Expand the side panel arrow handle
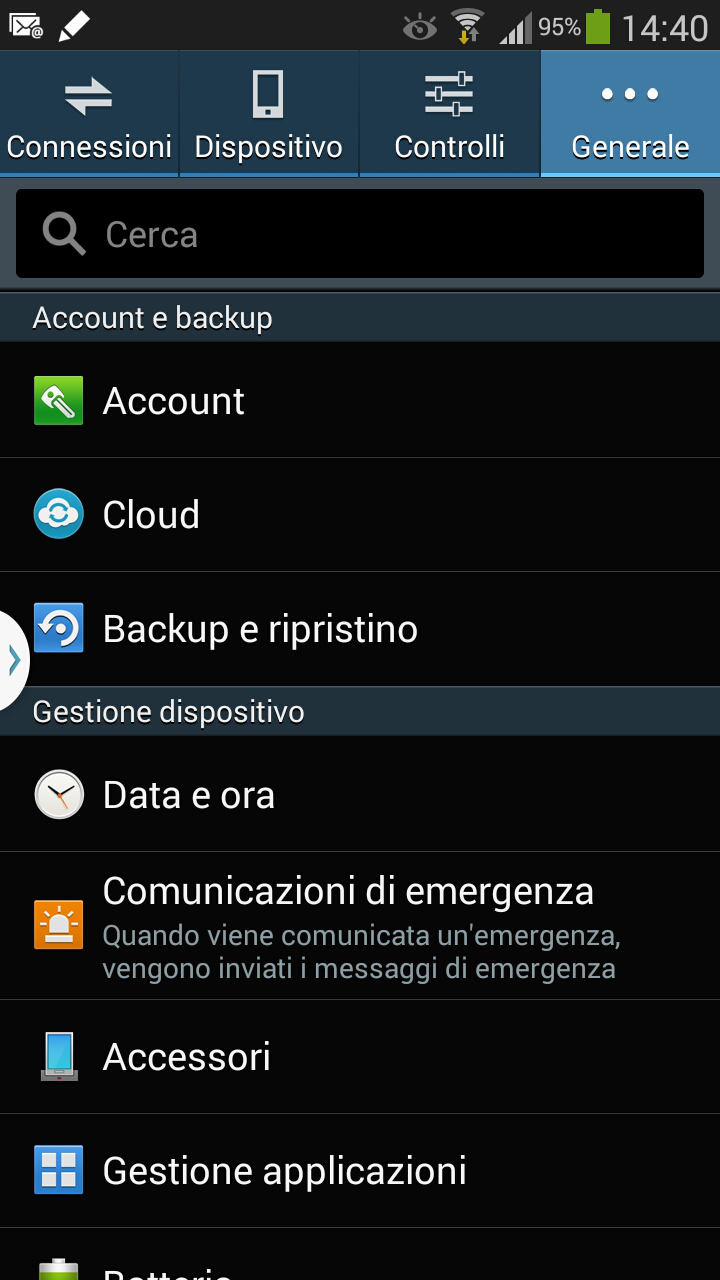 point(13,660)
